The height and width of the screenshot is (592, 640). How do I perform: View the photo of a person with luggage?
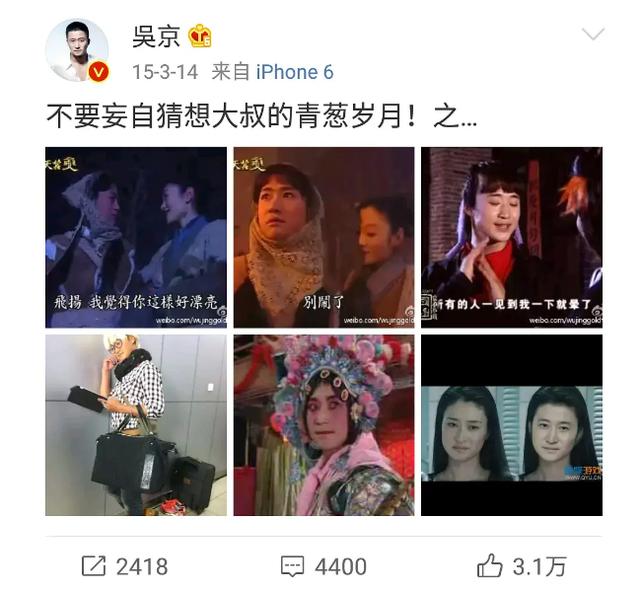click(136, 425)
